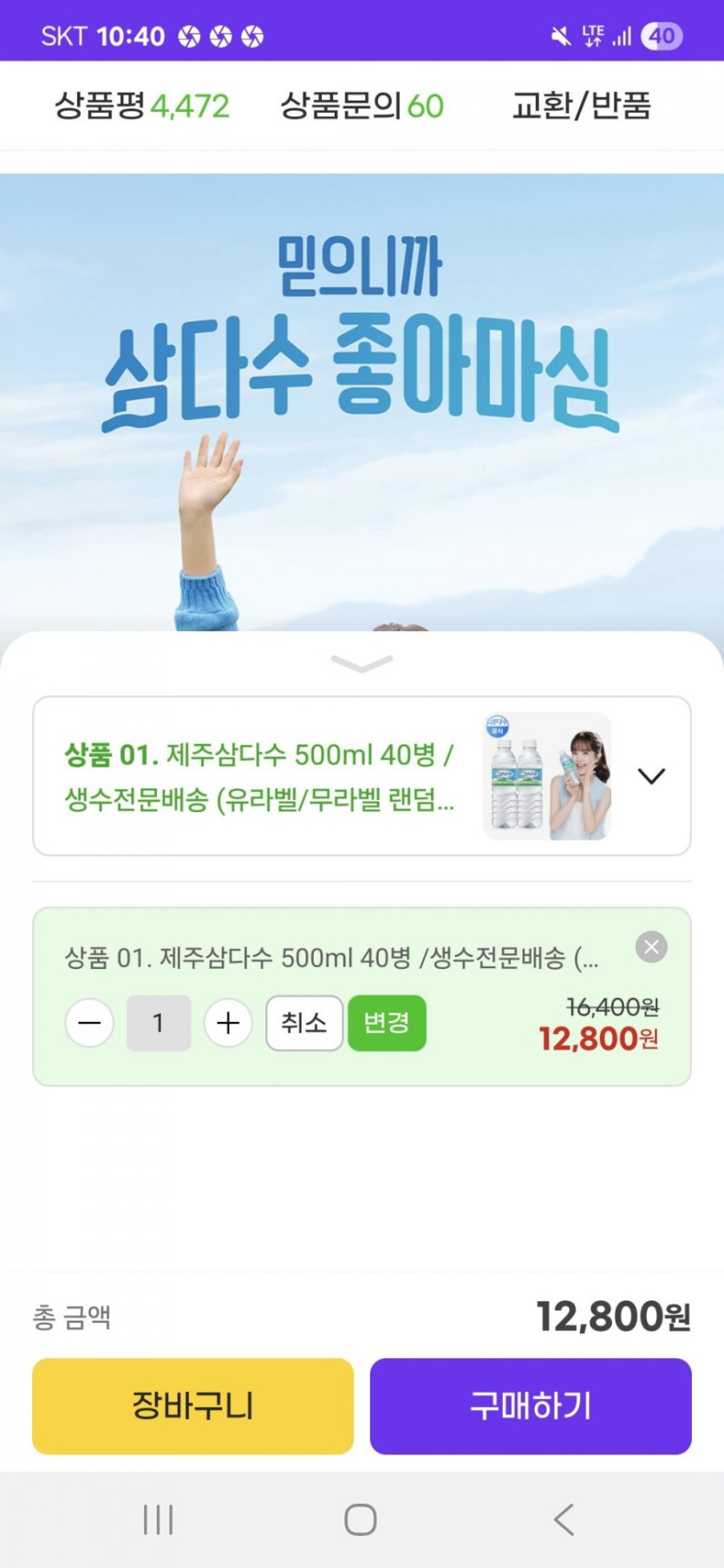Collapse the option sheet with the down chevron
The width and height of the screenshot is (724, 1568).
coord(362,664)
